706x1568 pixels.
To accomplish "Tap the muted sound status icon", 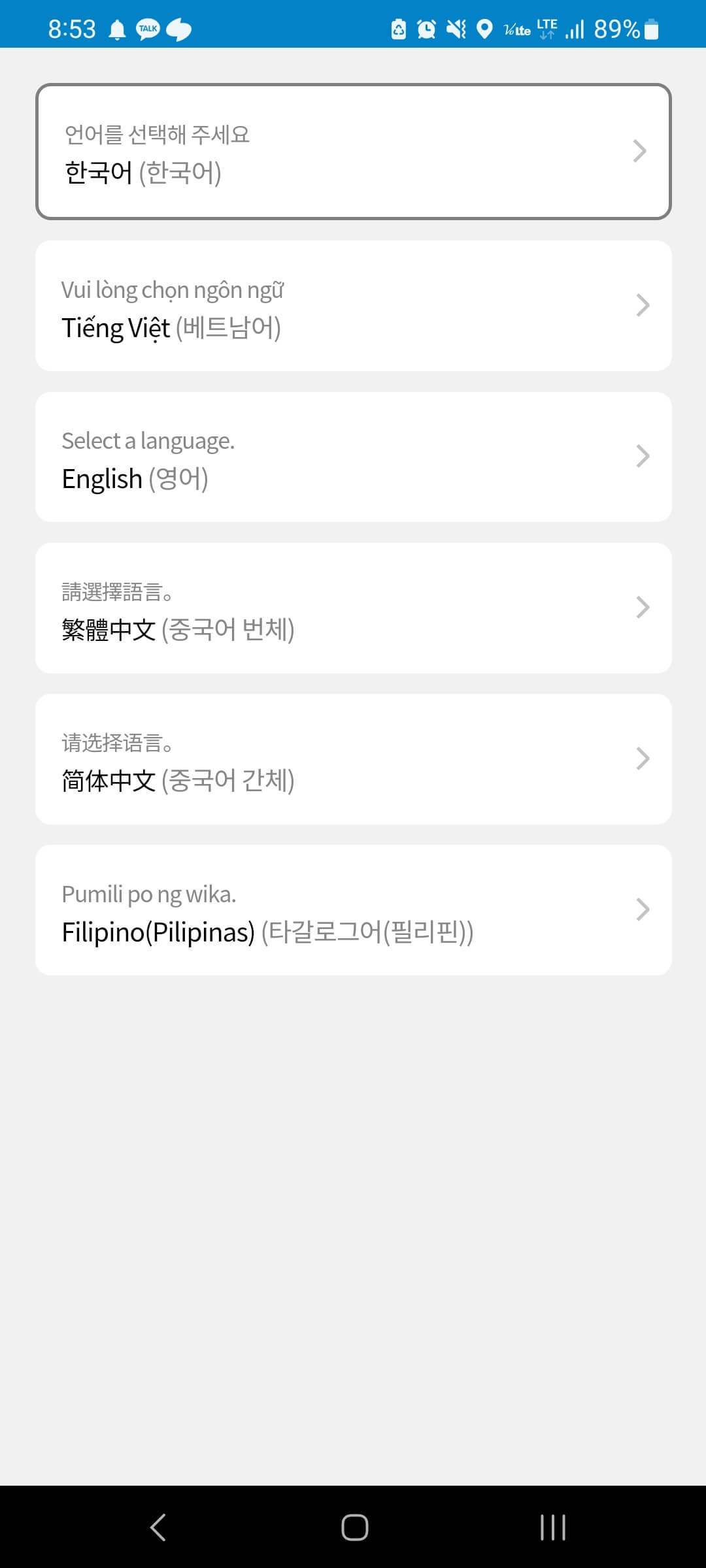I will (x=456, y=28).
